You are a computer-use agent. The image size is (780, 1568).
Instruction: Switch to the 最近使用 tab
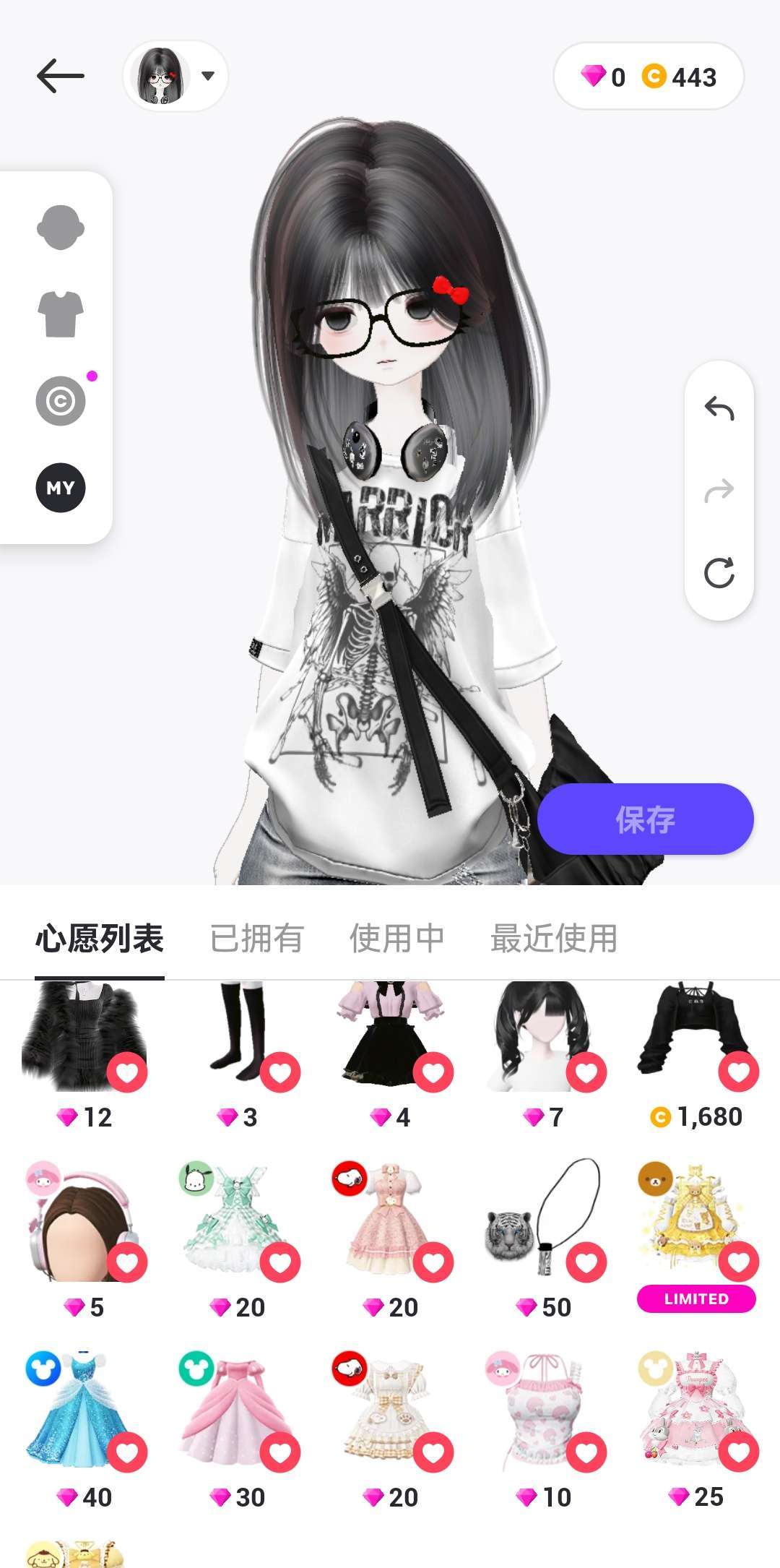[x=554, y=939]
